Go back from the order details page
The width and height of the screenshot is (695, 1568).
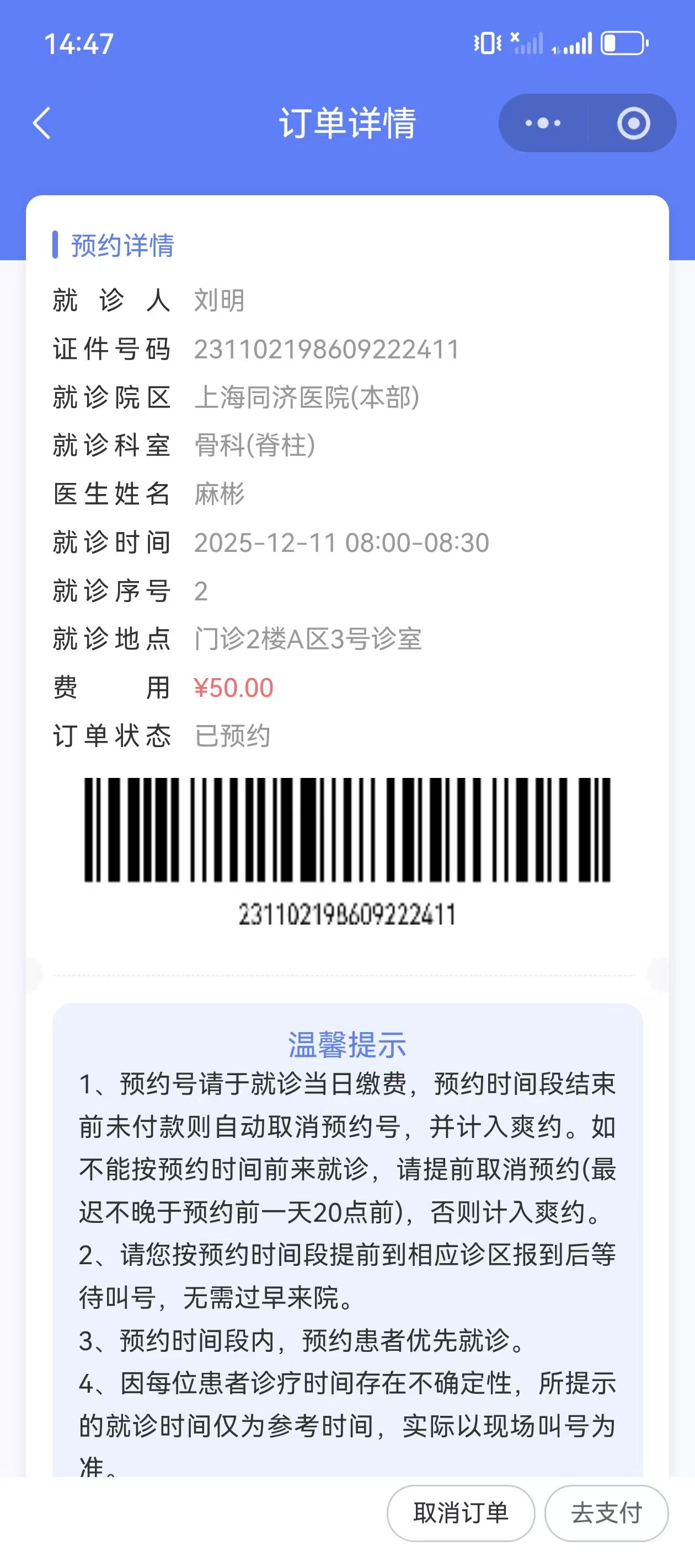click(x=41, y=123)
